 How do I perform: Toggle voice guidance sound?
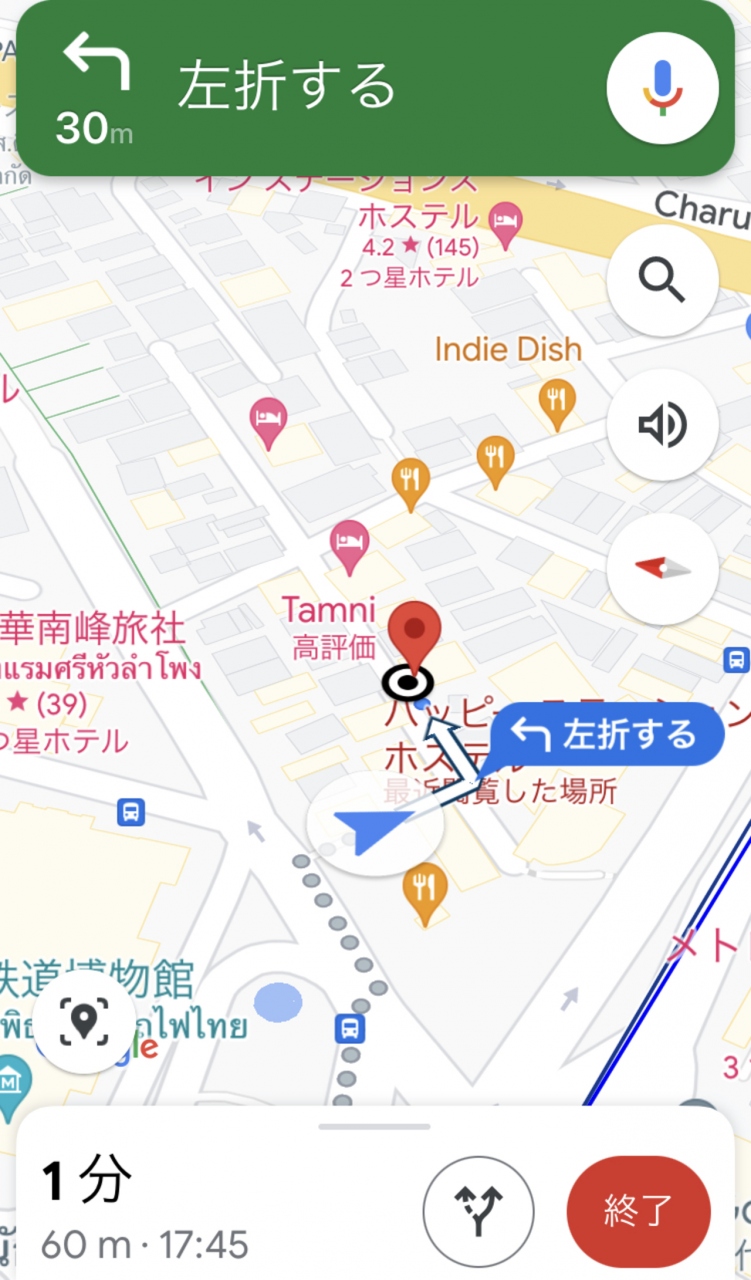click(x=662, y=425)
